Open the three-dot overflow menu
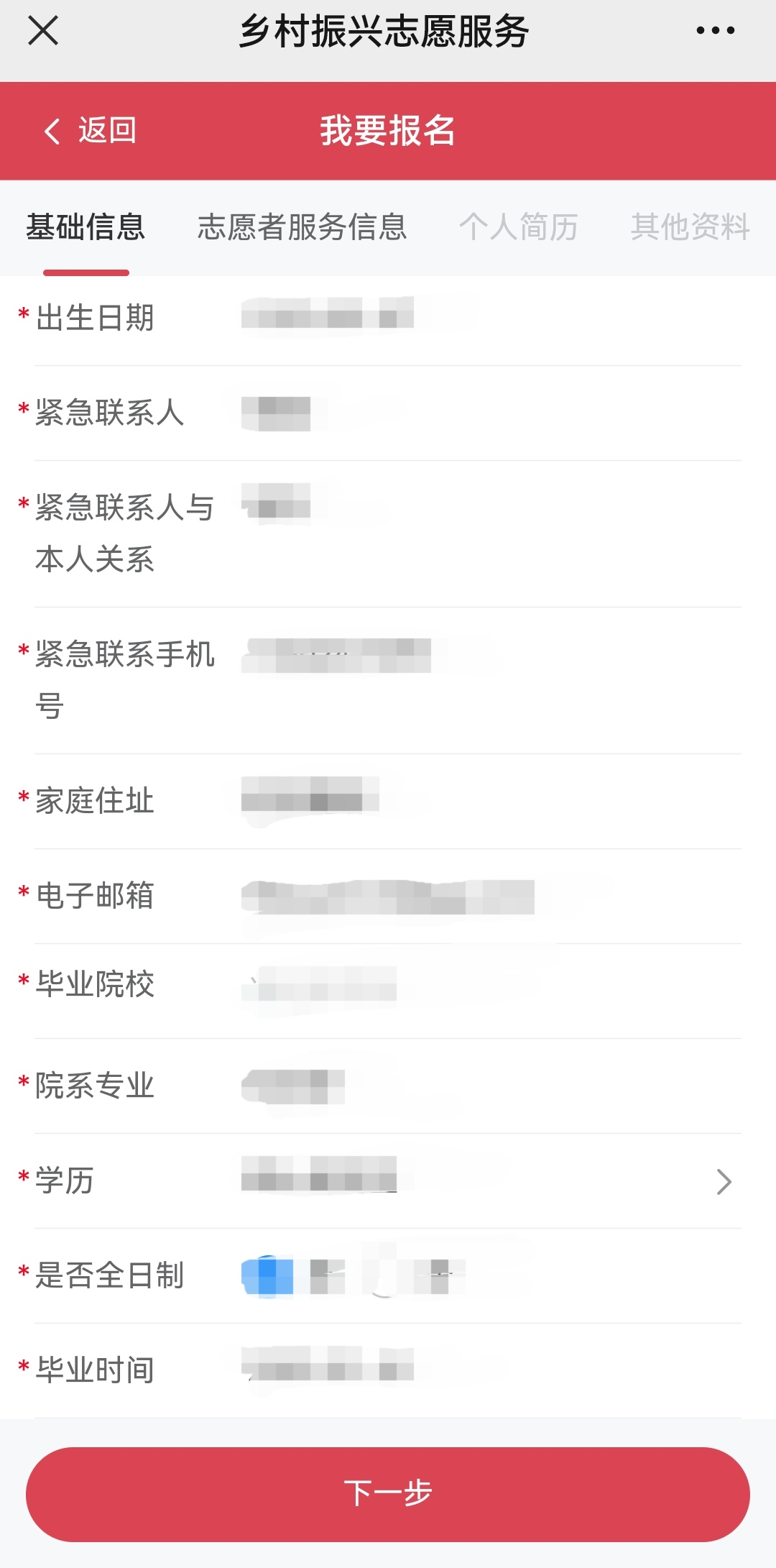 click(715, 31)
